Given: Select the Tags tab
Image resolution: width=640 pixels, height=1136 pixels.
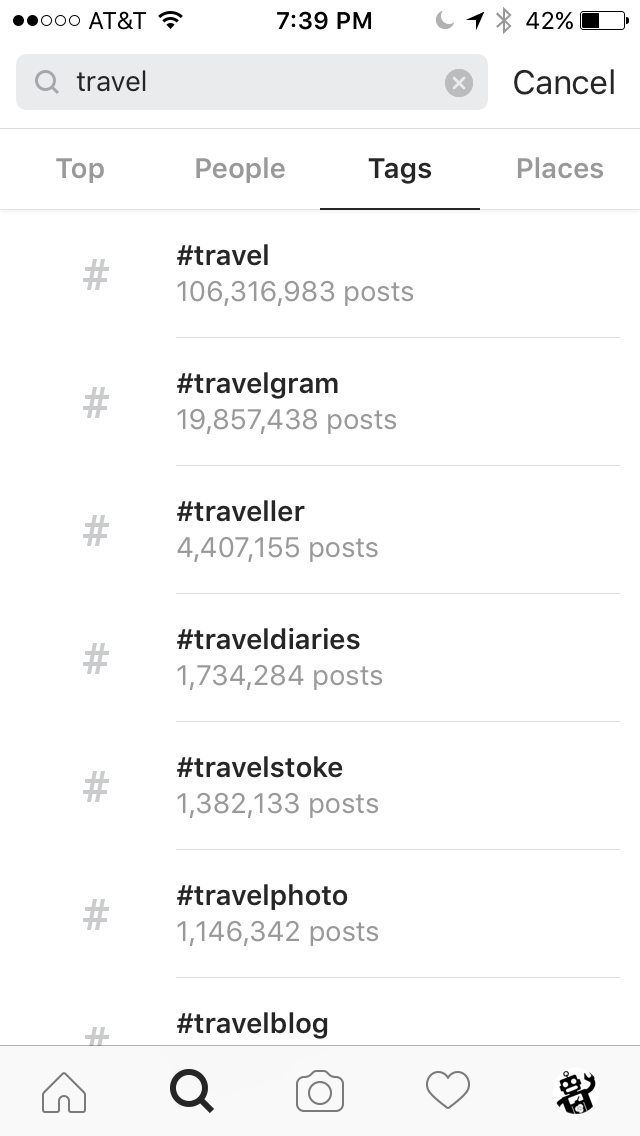Looking at the screenshot, I should click(400, 169).
